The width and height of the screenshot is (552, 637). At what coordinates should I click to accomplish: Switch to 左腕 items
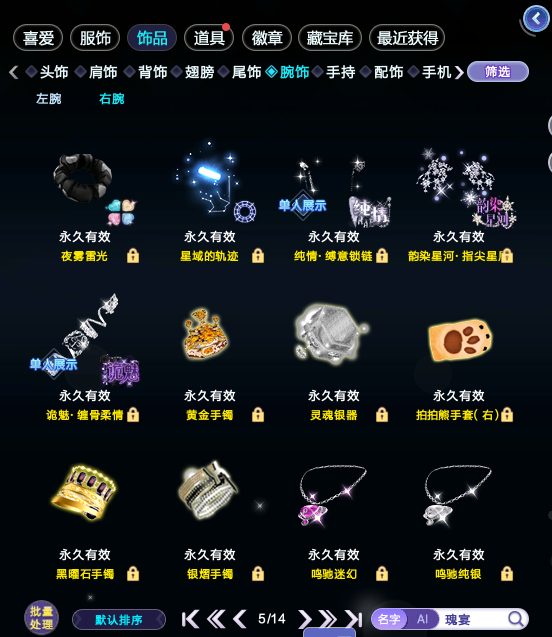(x=48, y=99)
